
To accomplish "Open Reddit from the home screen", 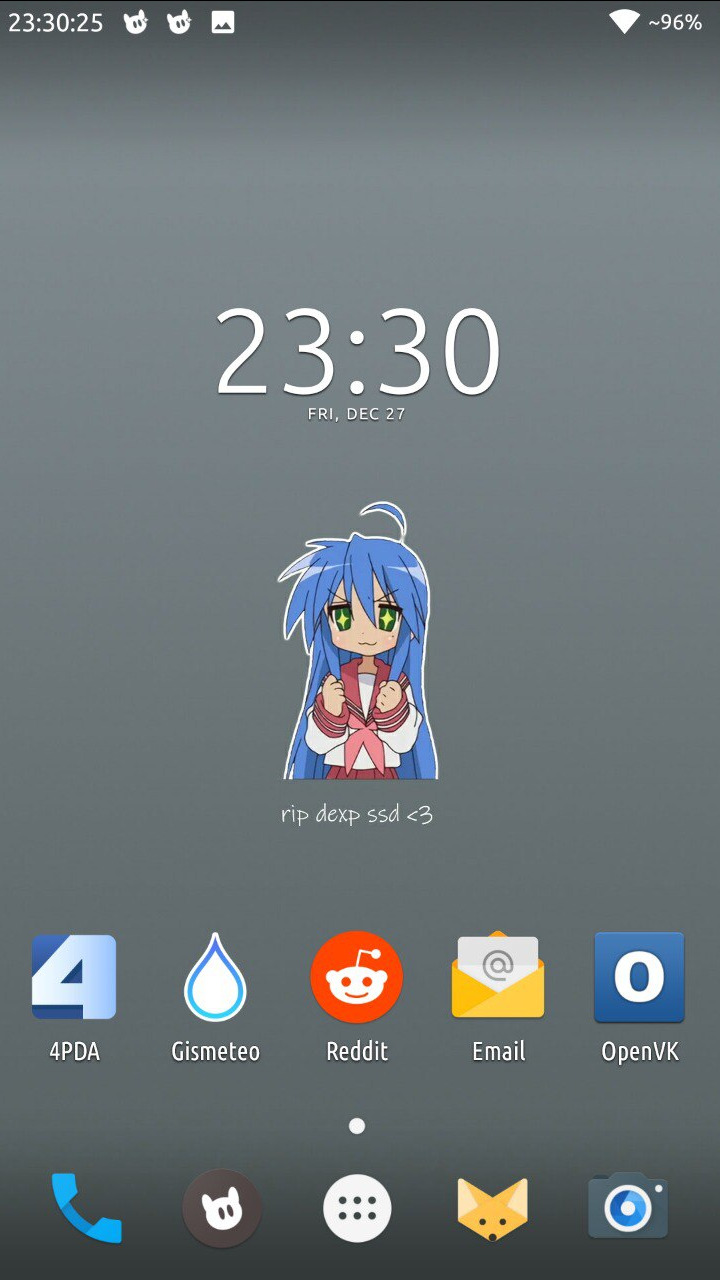I will click(357, 977).
